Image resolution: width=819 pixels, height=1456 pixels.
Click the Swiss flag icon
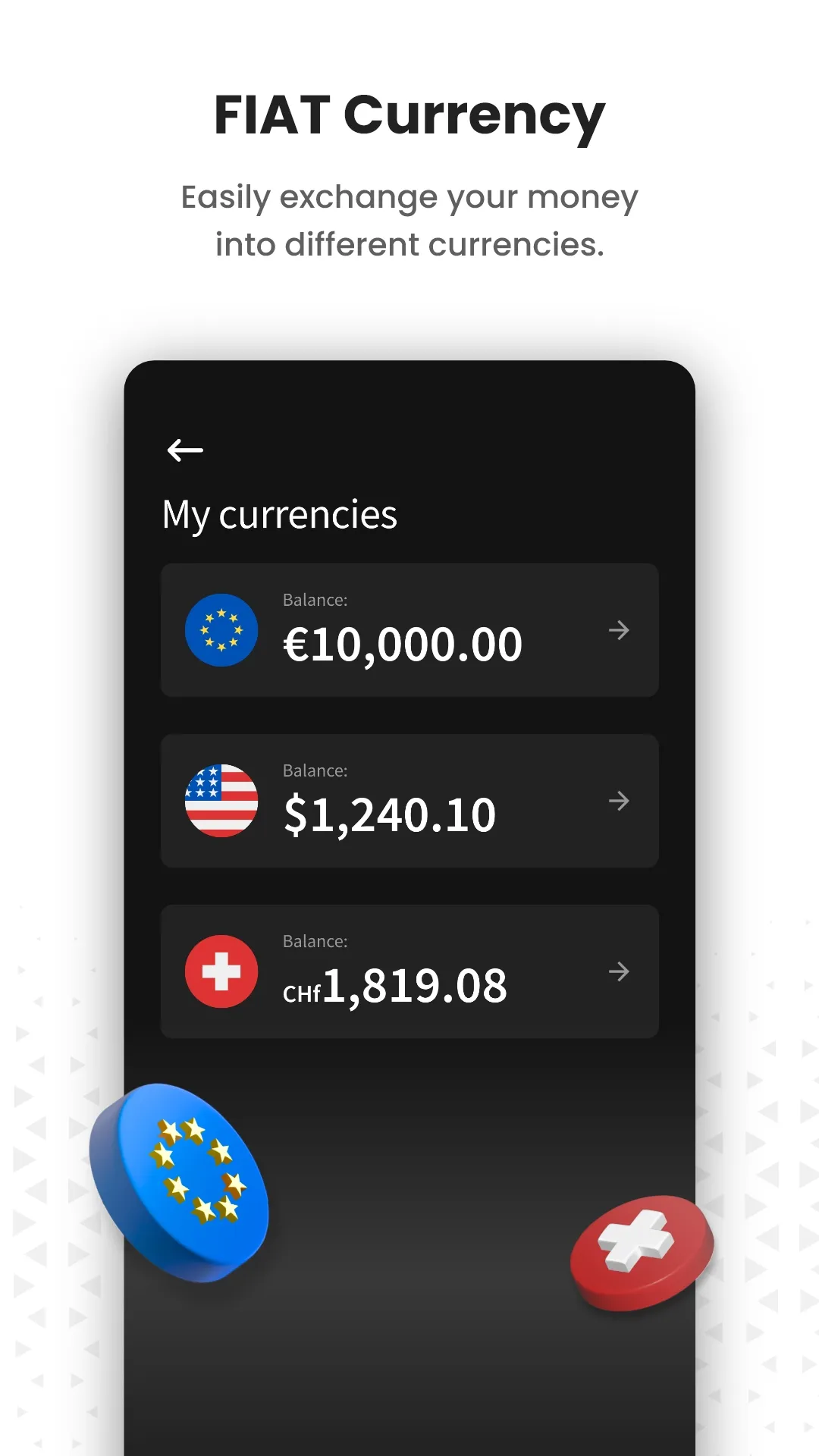pyautogui.click(x=221, y=971)
